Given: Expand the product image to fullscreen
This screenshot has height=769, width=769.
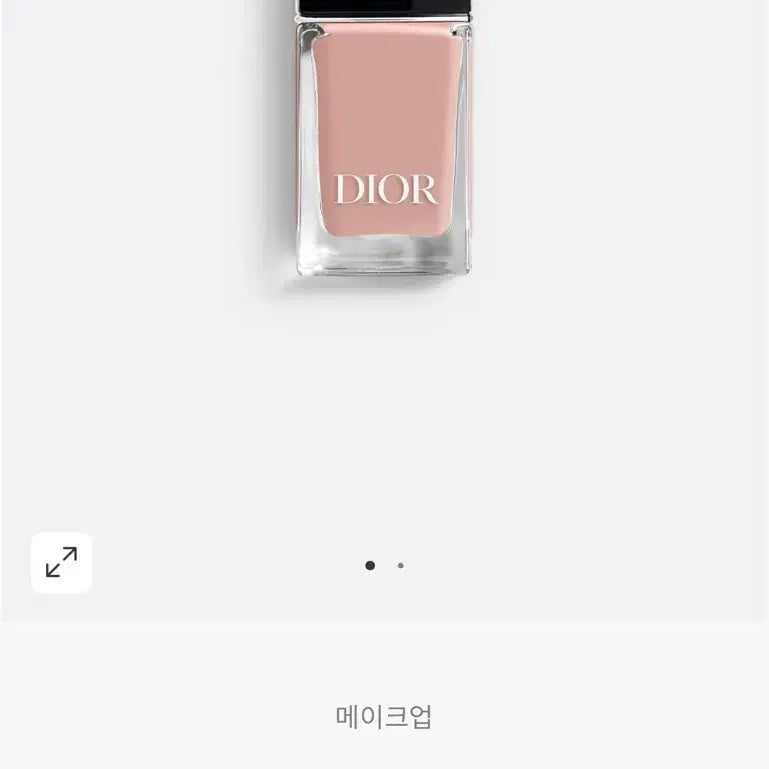Looking at the screenshot, I should [61, 563].
